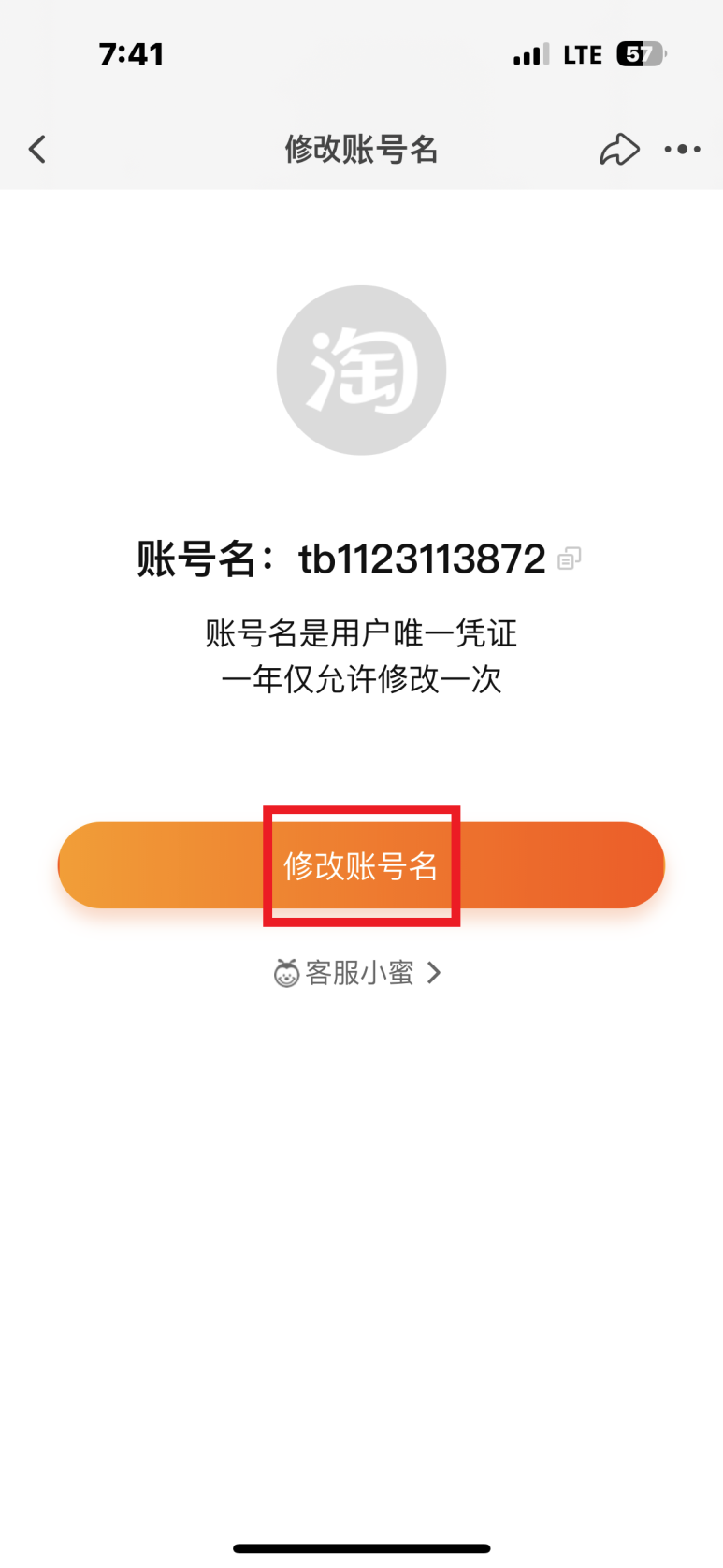
Task: Share this page via the arrow icon
Action: pyautogui.click(x=619, y=149)
